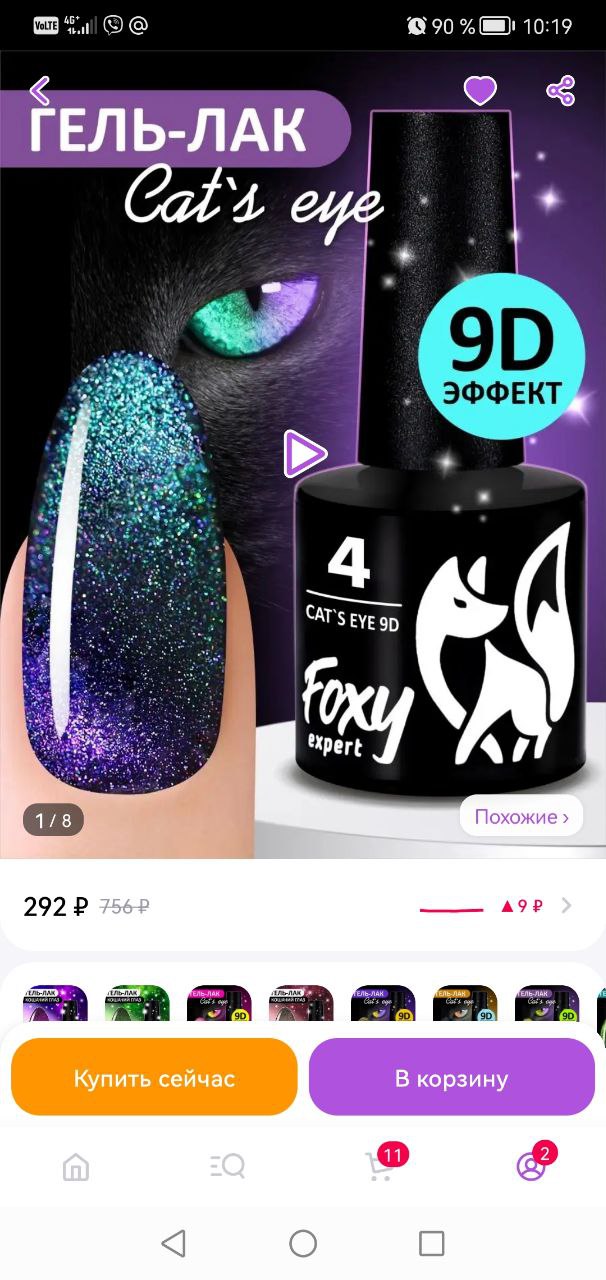
Task: Tap the system home button
Action: coord(303,1243)
